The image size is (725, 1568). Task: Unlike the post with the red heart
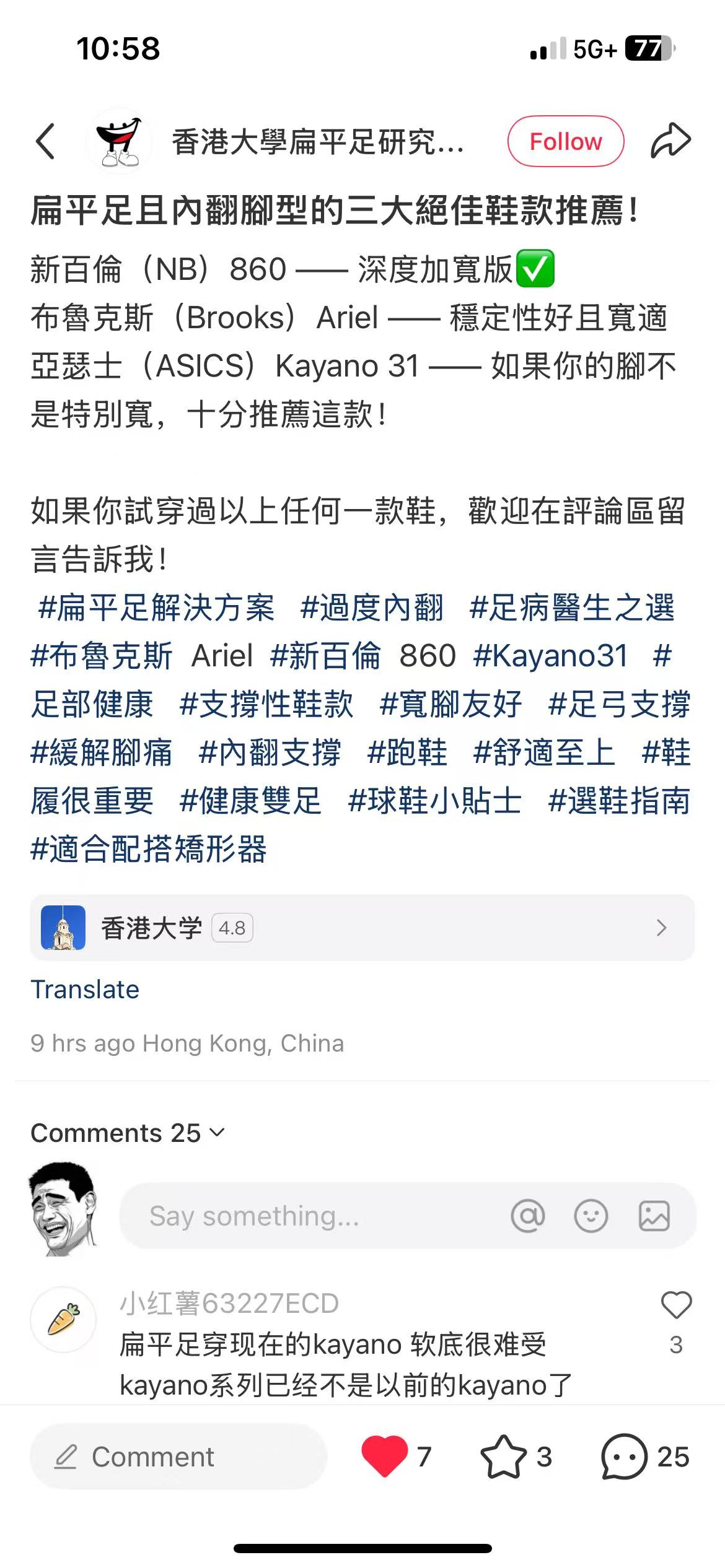point(384,1457)
